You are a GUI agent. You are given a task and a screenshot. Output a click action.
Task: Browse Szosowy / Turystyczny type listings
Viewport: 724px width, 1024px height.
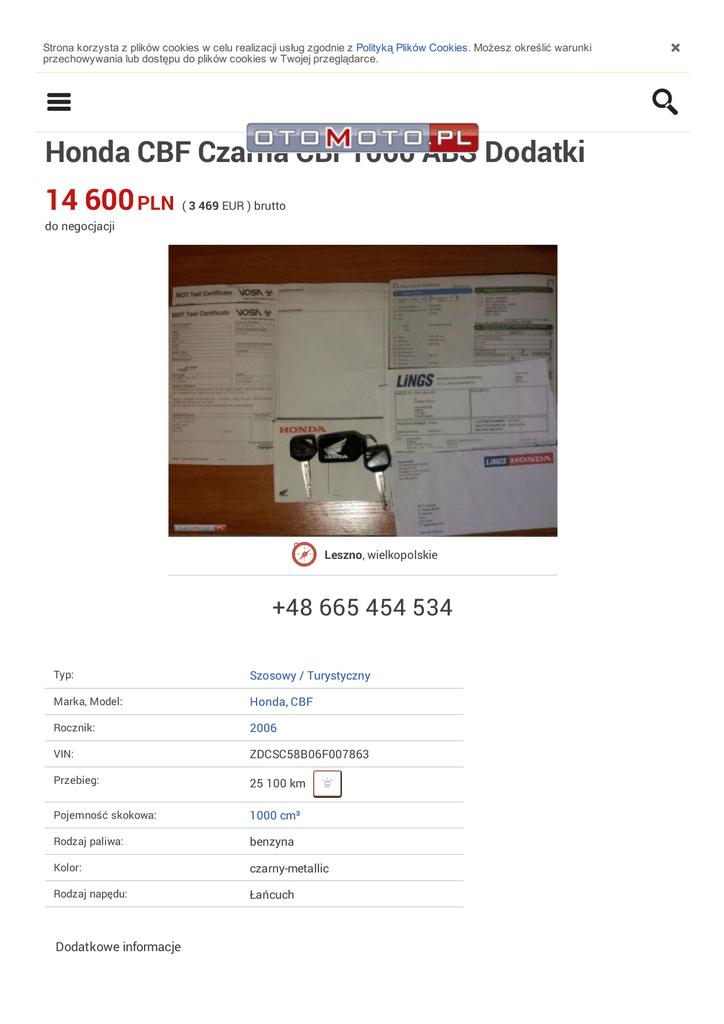tap(309, 675)
